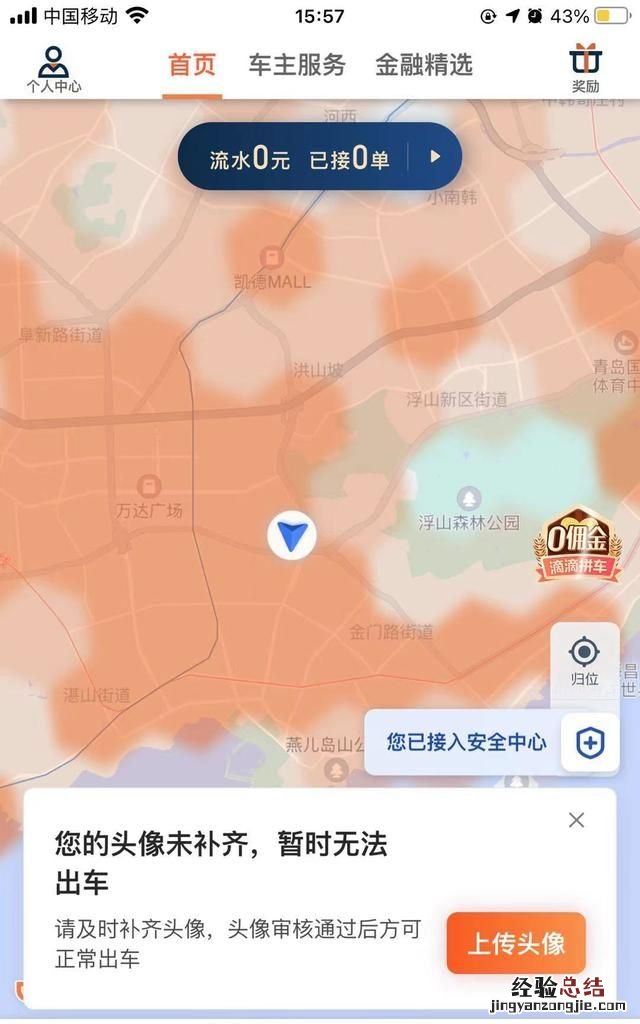Image resolution: width=640 pixels, height=1024 pixels.
Task: Expand the 流水 earnings summary pill
Action: 435,157
